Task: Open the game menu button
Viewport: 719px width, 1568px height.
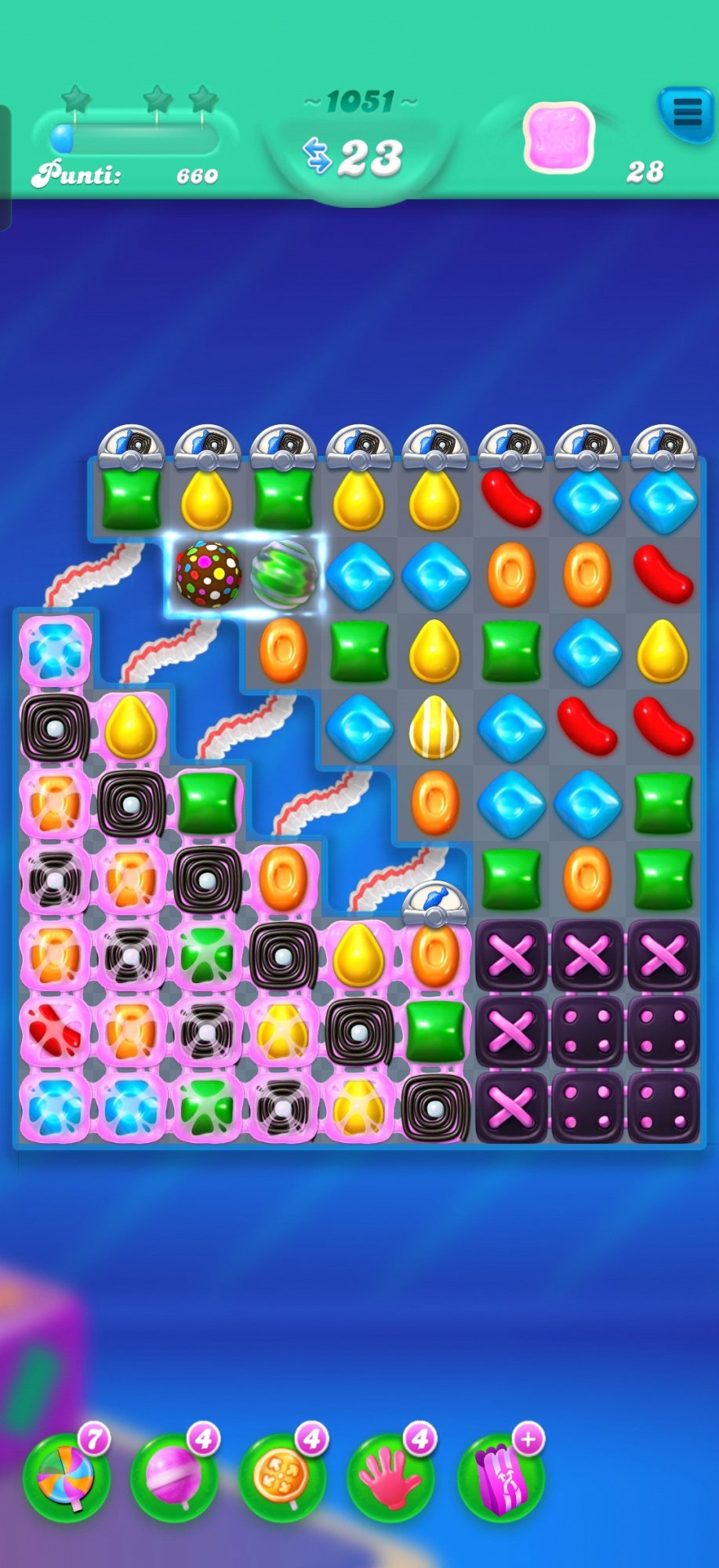Action: (685, 114)
